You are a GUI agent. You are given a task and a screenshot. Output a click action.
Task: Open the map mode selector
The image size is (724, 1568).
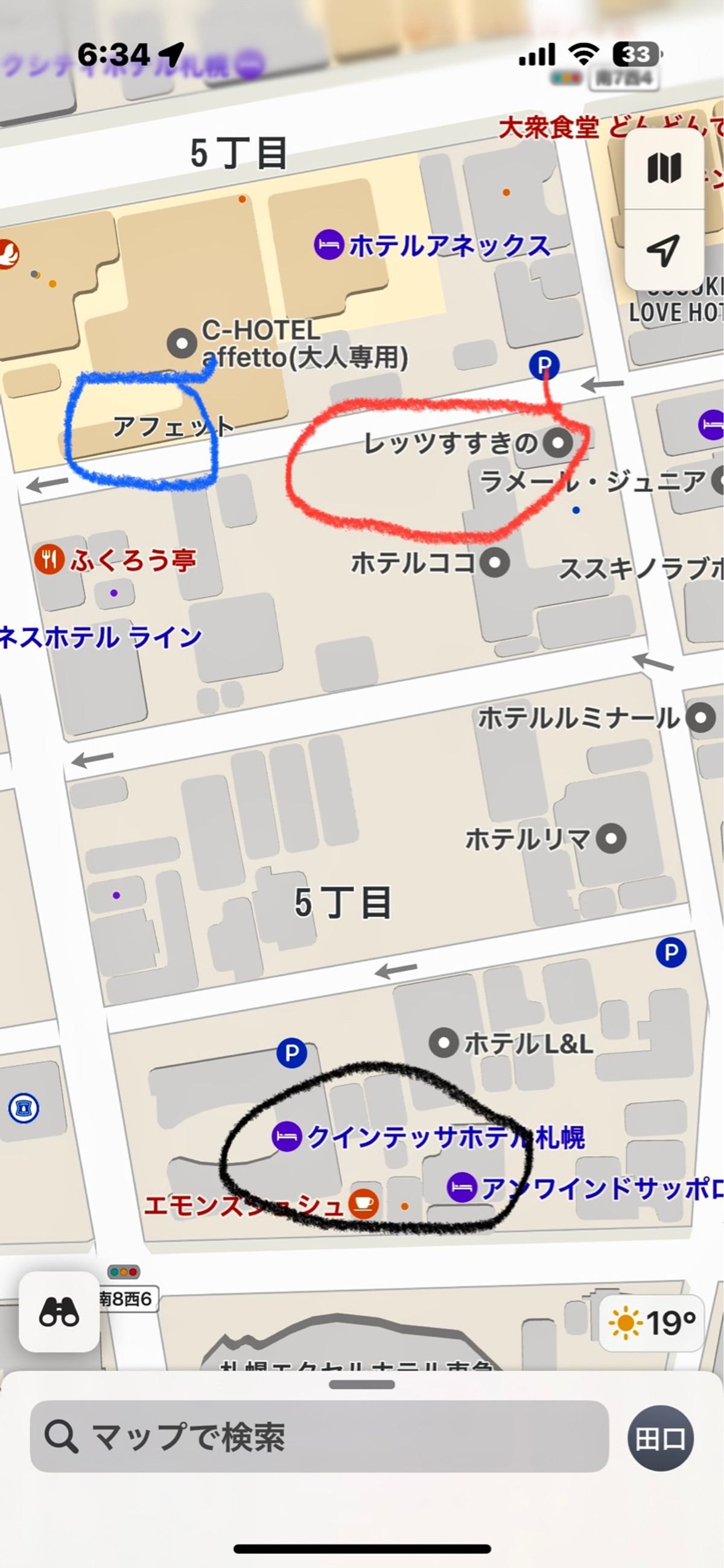tap(664, 168)
